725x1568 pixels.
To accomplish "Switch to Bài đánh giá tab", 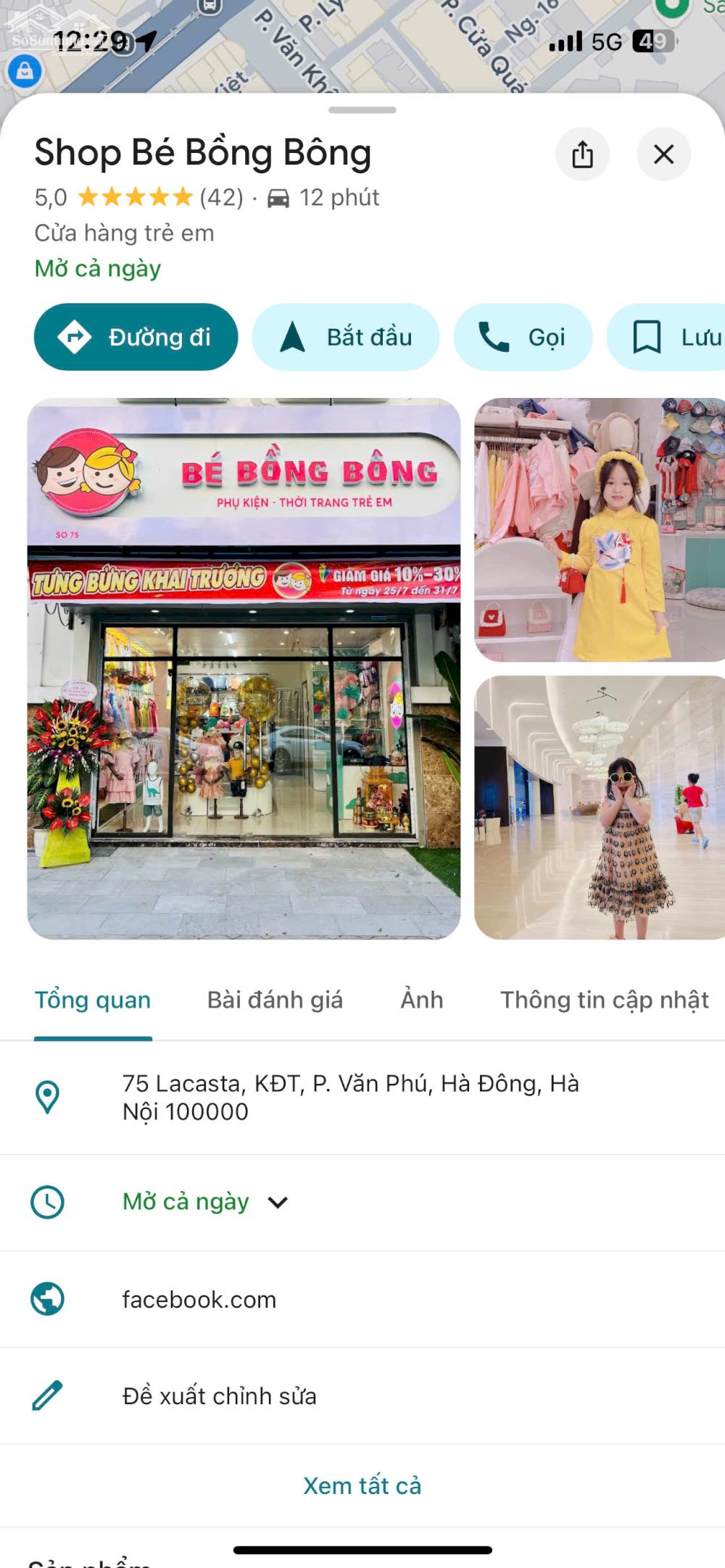I will [x=275, y=1000].
